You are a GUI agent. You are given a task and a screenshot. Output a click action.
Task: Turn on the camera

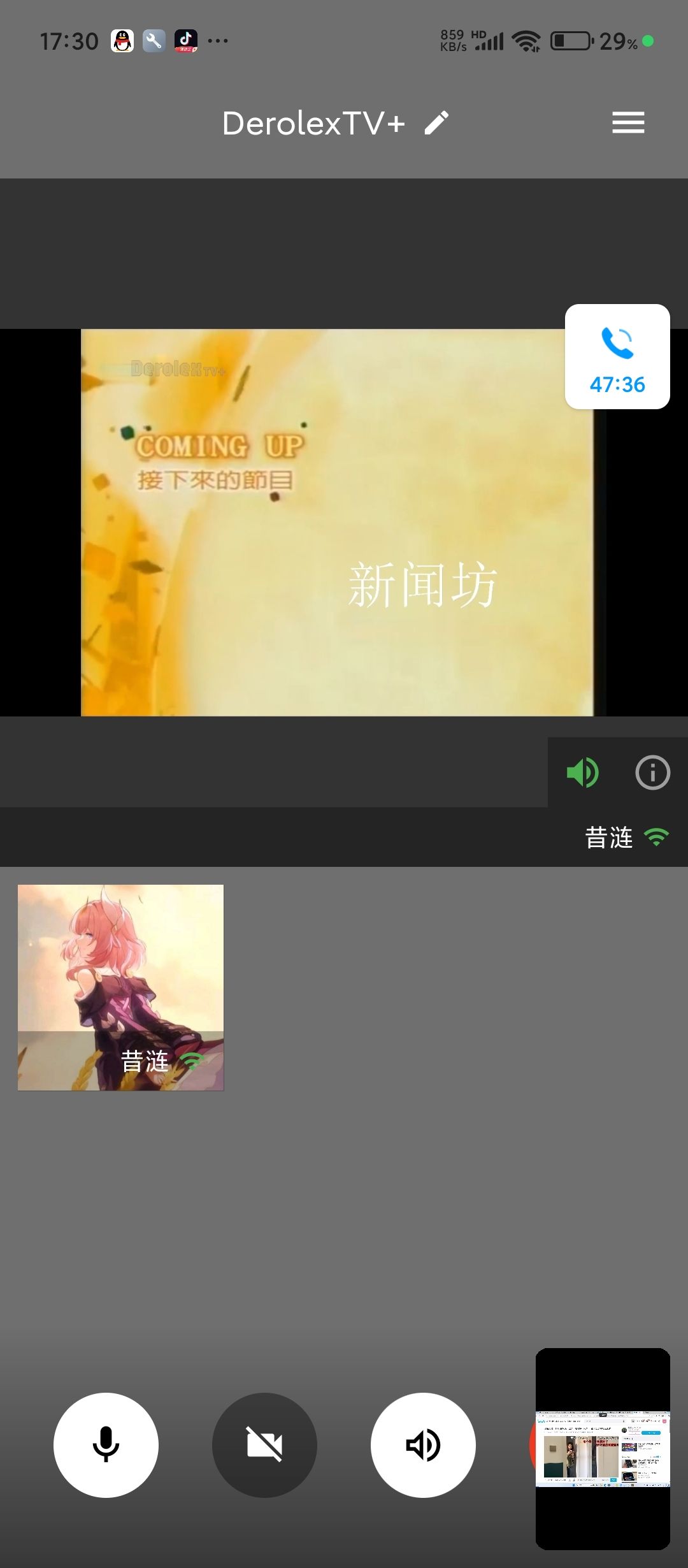[x=264, y=1444]
